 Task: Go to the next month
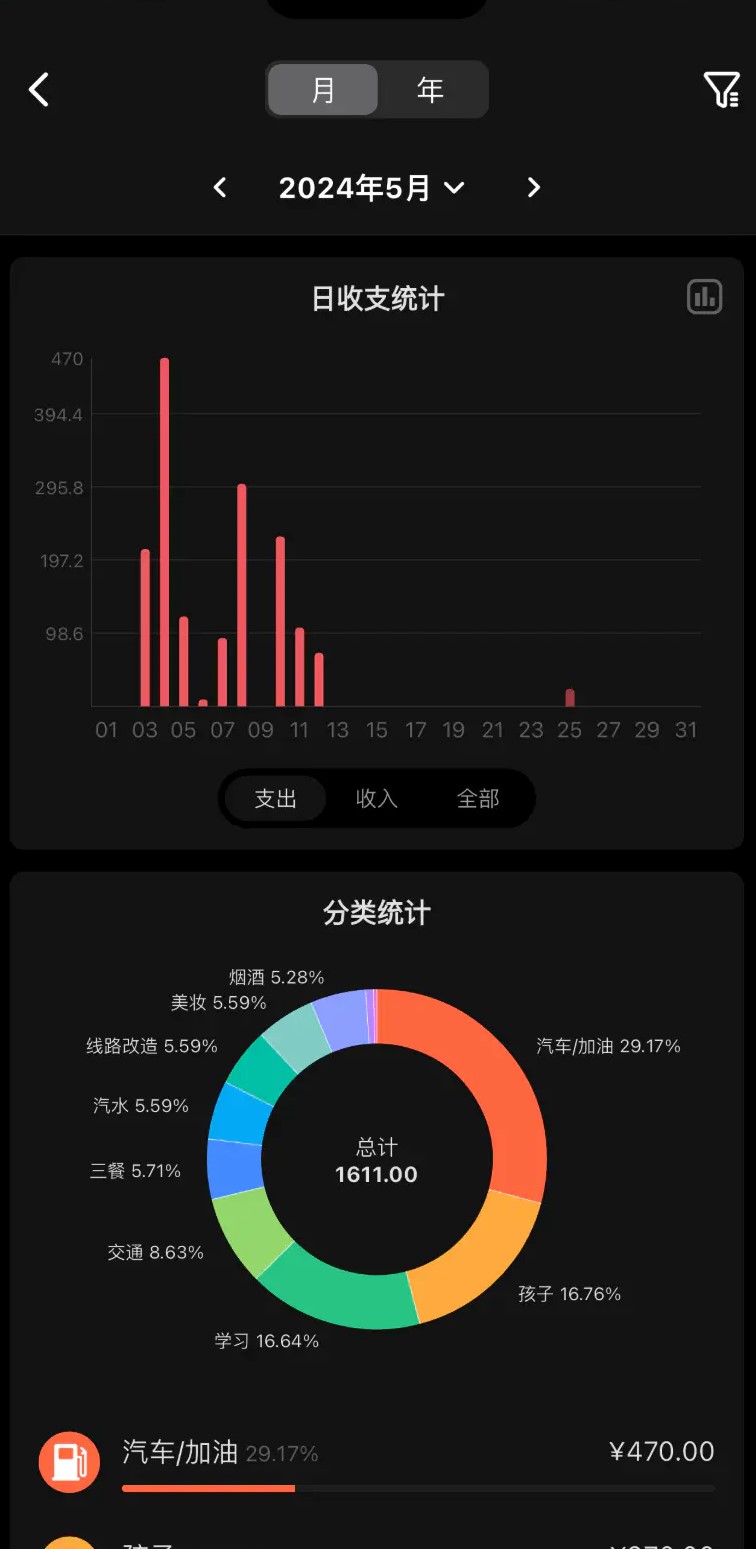pos(533,187)
